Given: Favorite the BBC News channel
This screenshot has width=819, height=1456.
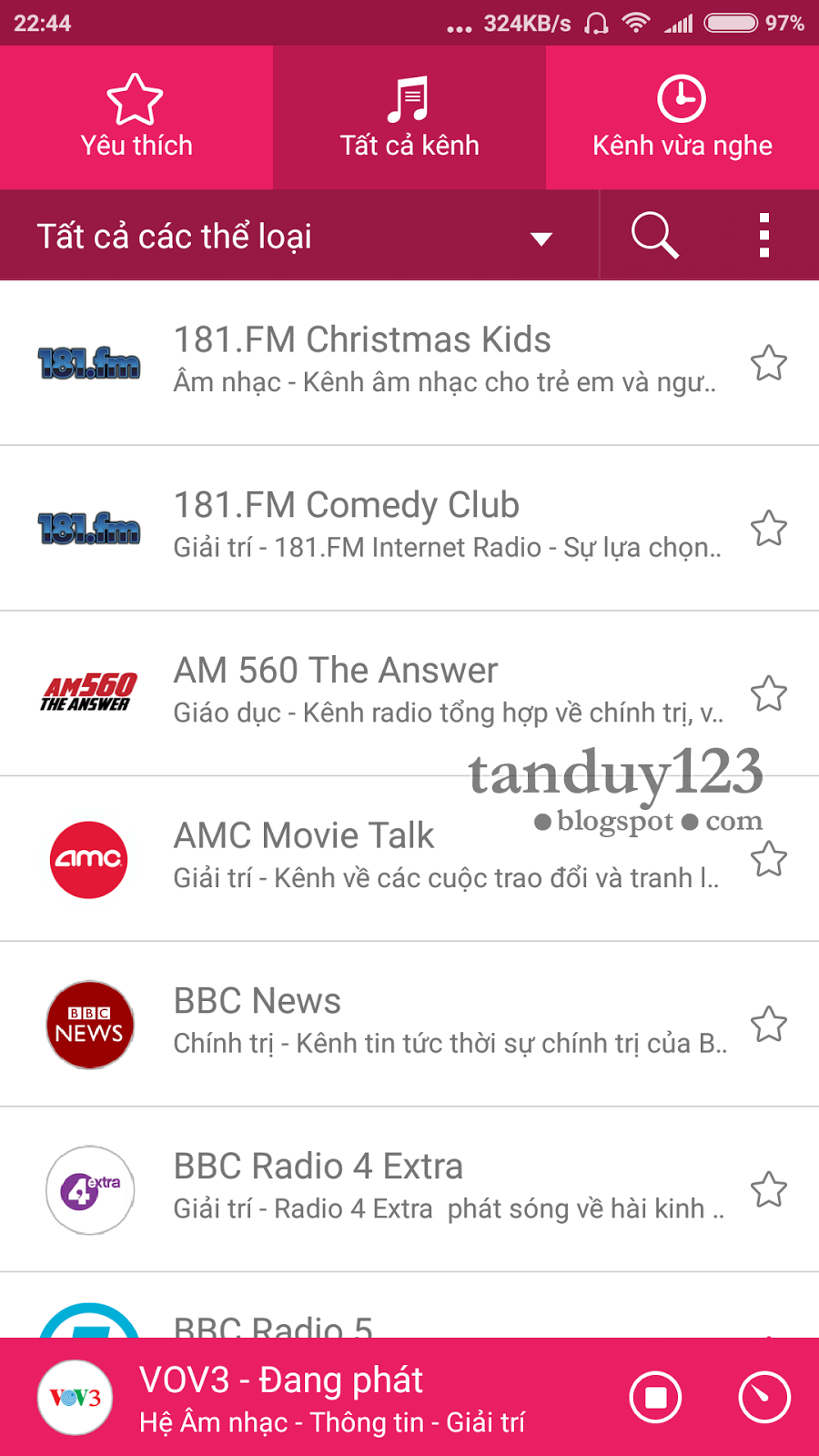Looking at the screenshot, I should (x=769, y=1025).
